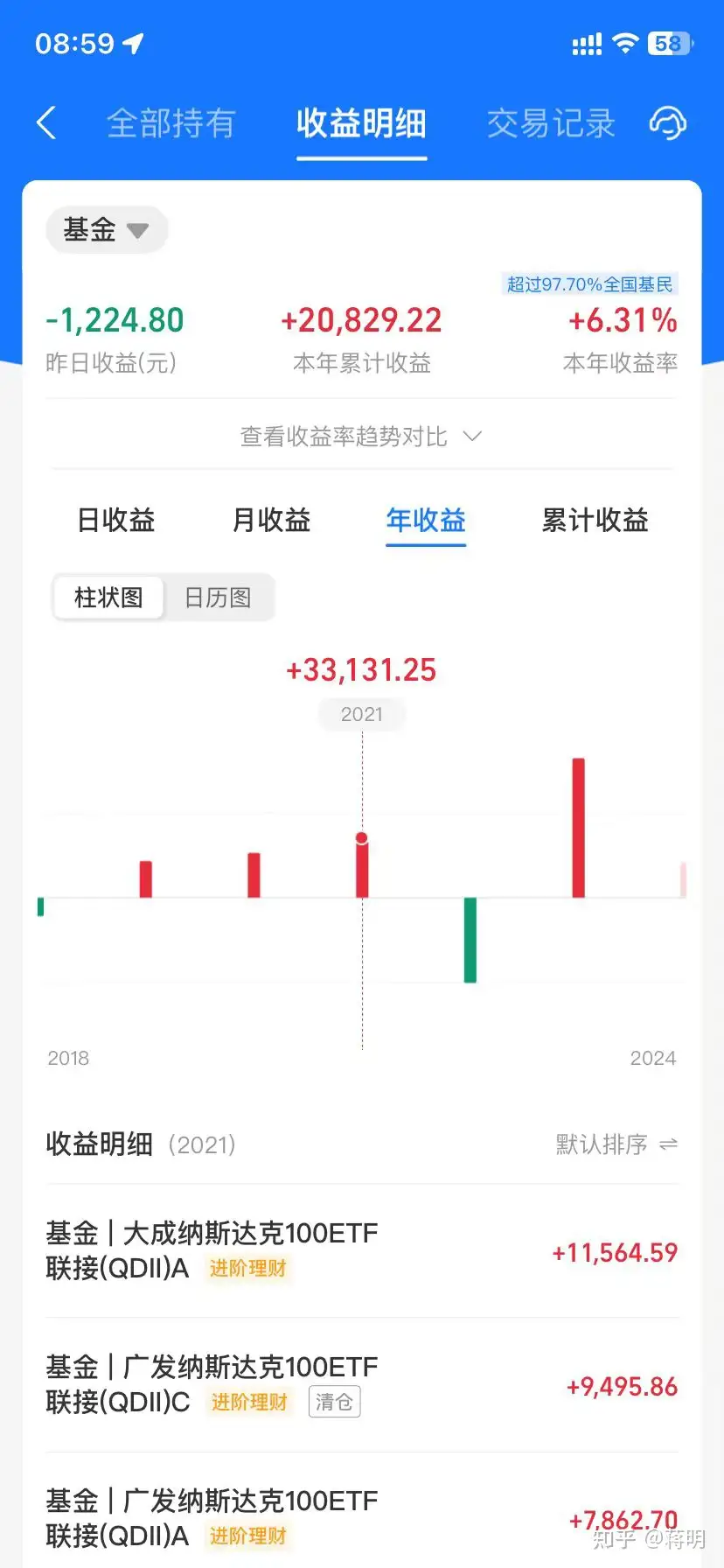Select the 日收益 tab
The width and height of the screenshot is (724, 1568).
point(116,521)
